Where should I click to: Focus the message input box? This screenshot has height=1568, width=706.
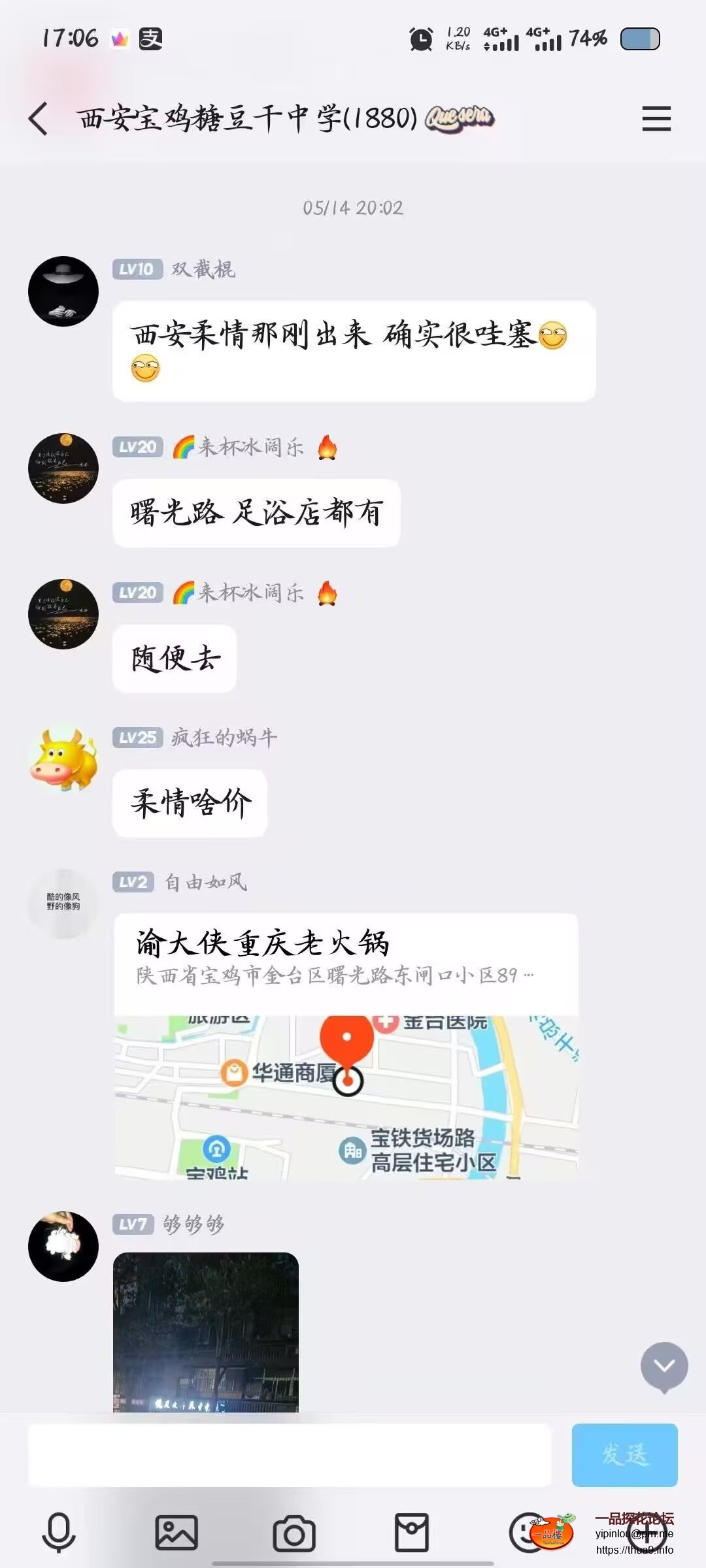[x=289, y=1456]
